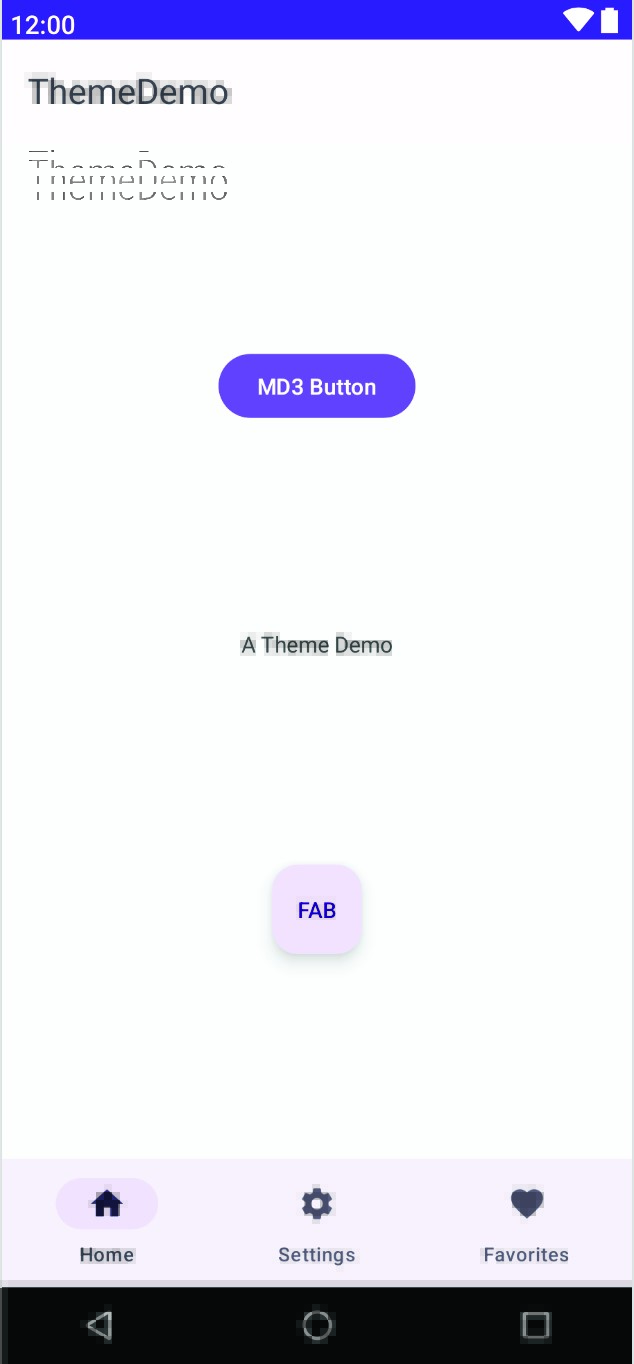This screenshot has width=634, height=1364.
Task: Switch to the Settings tab
Action: click(x=316, y=1220)
